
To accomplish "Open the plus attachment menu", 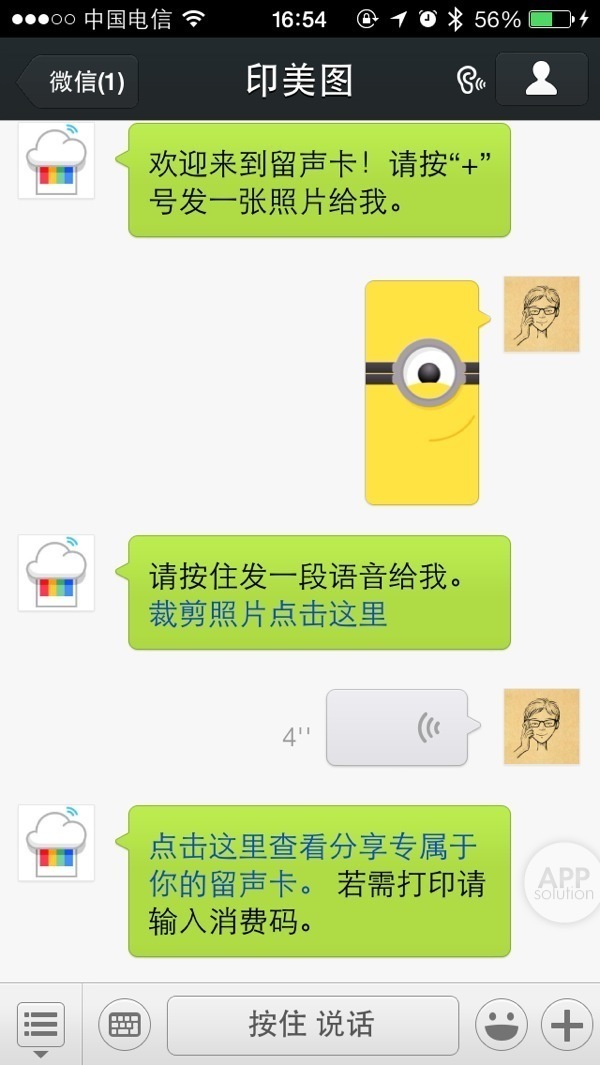I will pos(566,1026).
